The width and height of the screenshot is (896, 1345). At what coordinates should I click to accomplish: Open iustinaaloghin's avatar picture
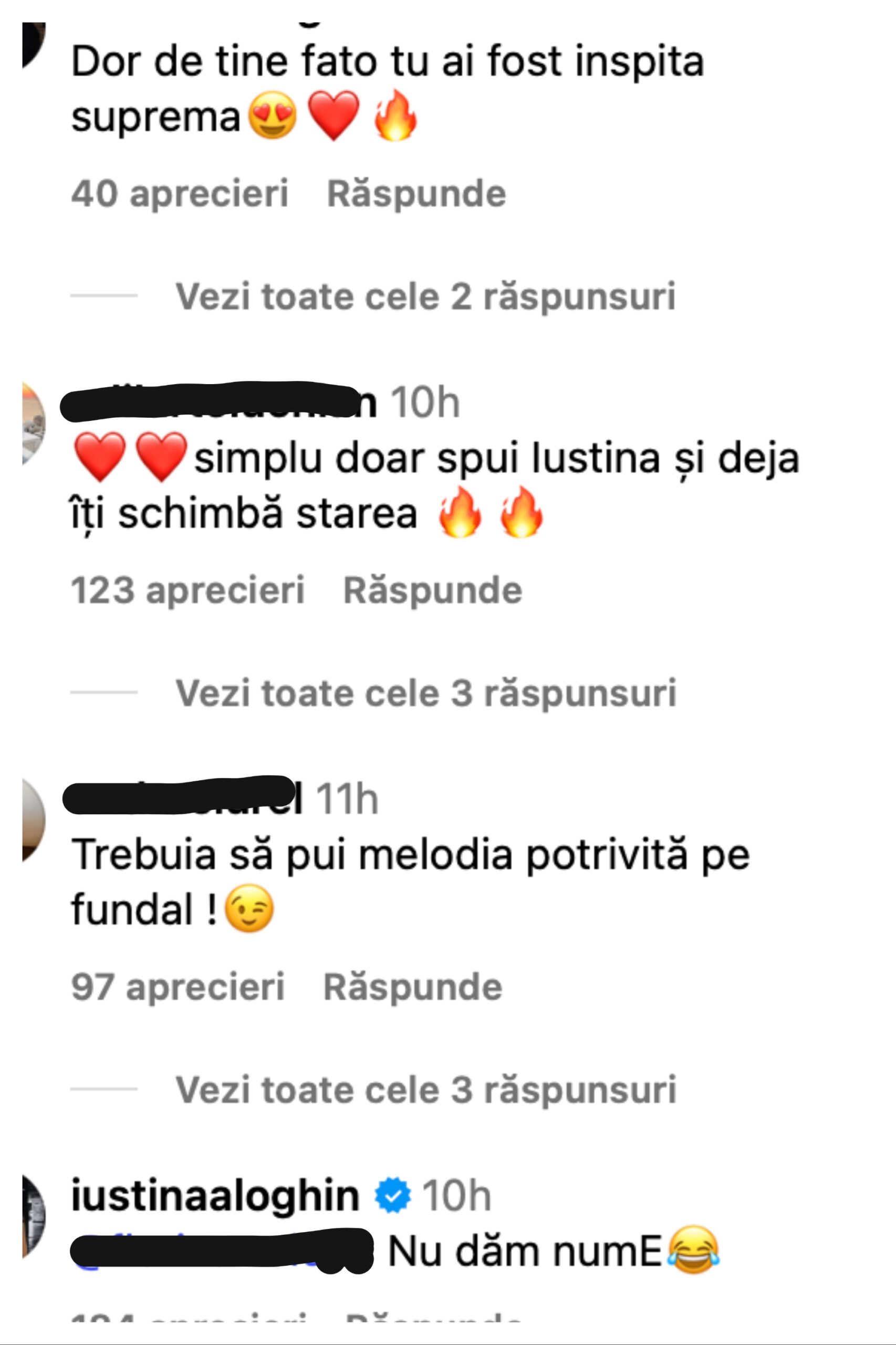coord(33,1215)
